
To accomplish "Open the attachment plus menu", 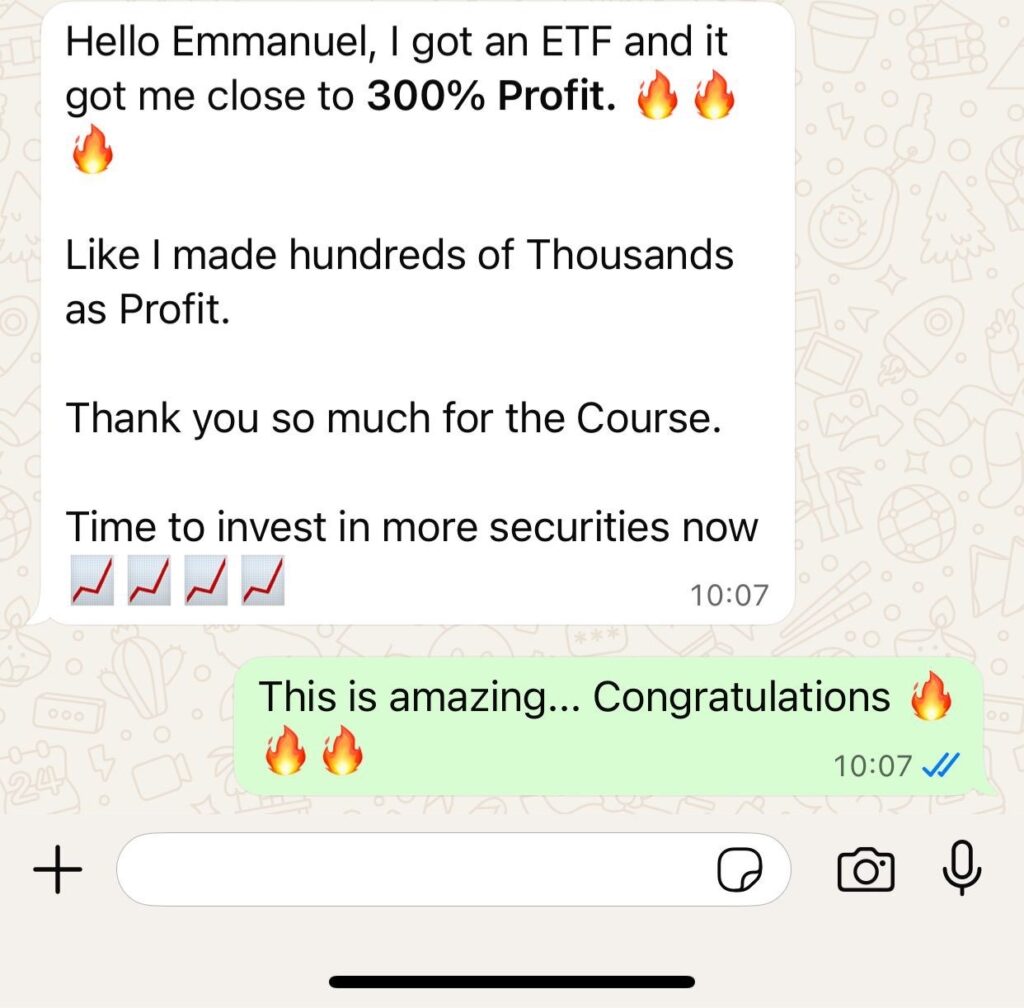I will click(58, 870).
